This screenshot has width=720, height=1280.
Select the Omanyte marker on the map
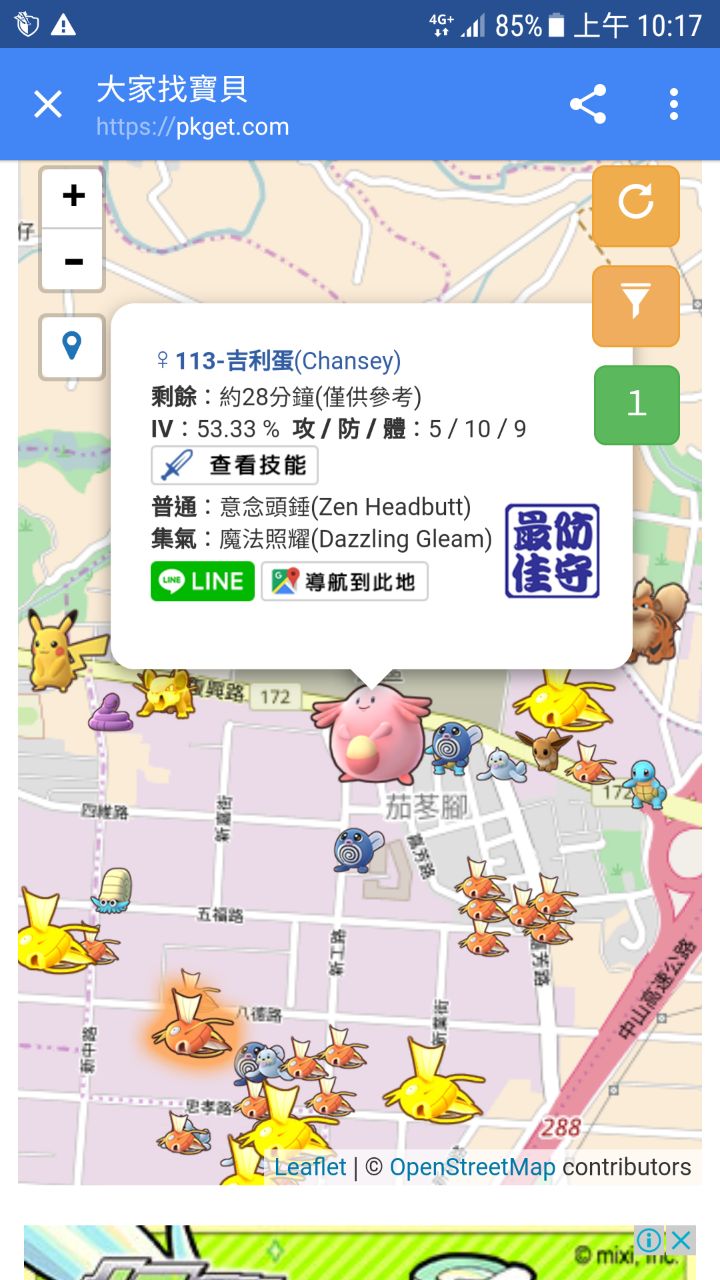pyautogui.click(x=113, y=891)
